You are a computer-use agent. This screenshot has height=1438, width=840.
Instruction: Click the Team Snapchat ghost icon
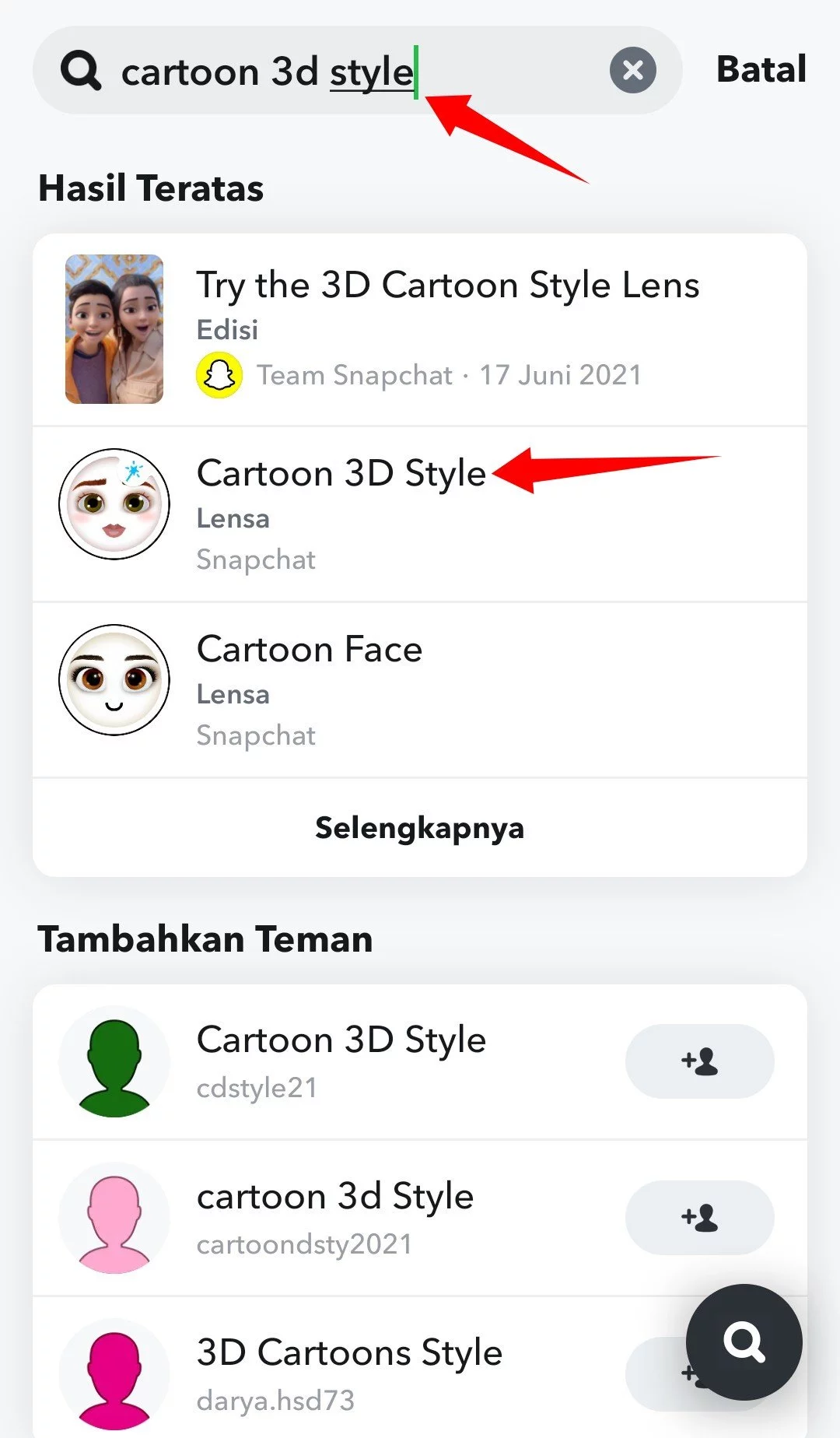[x=220, y=375]
